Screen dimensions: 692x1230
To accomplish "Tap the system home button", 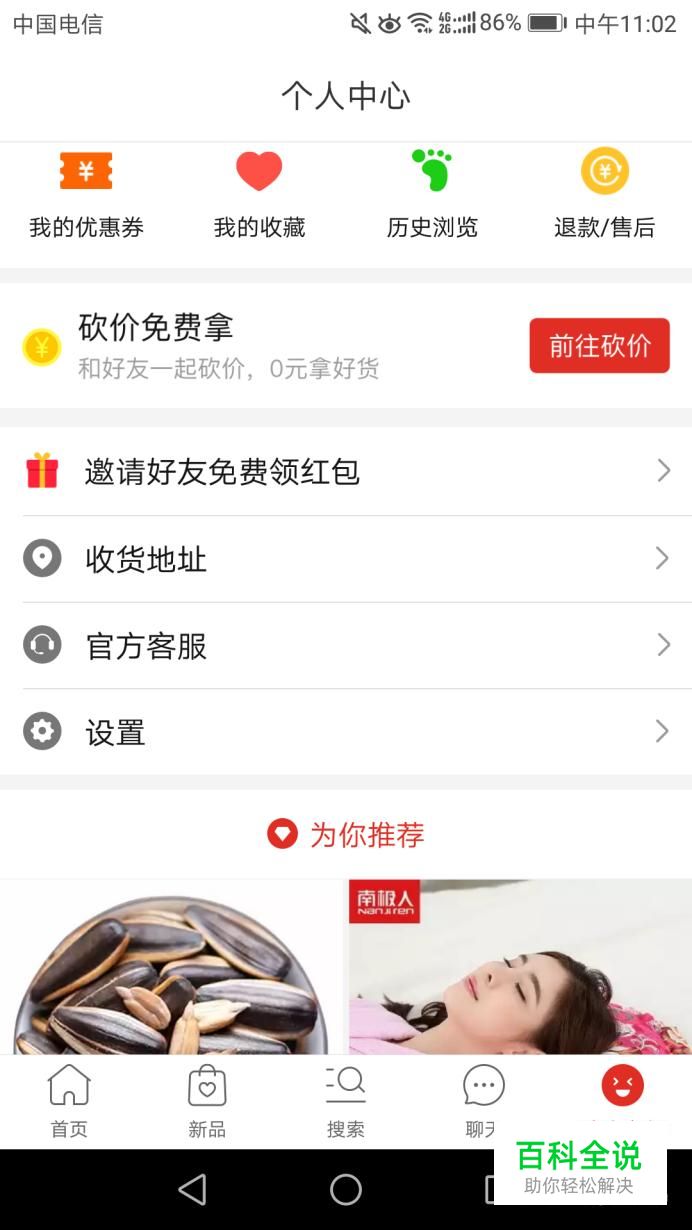I will click(346, 1189).
